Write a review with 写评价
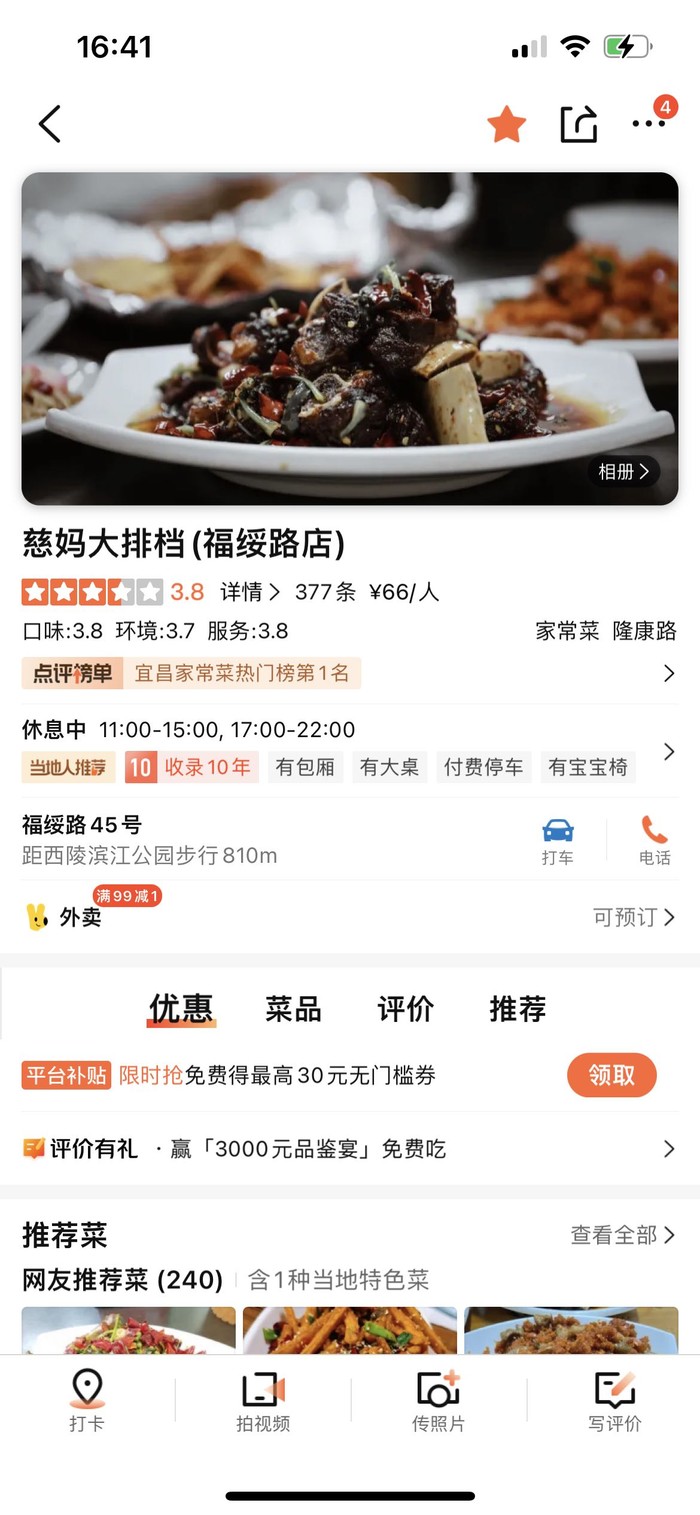This screenshot has height=1515, width=700. pyautogui.click(x=614, y=1400)
